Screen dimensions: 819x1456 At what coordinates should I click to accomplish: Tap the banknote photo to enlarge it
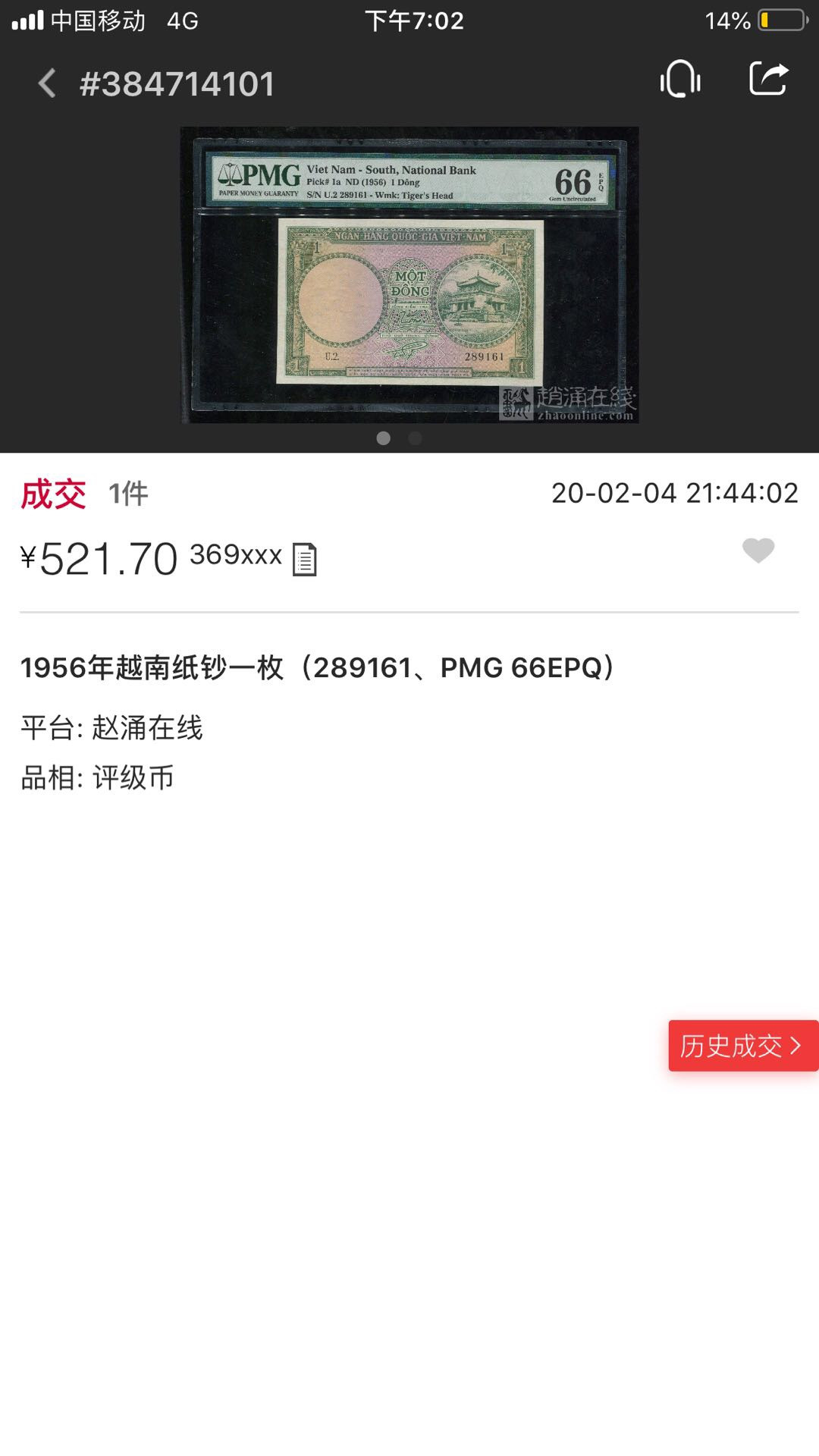[409, 277]
